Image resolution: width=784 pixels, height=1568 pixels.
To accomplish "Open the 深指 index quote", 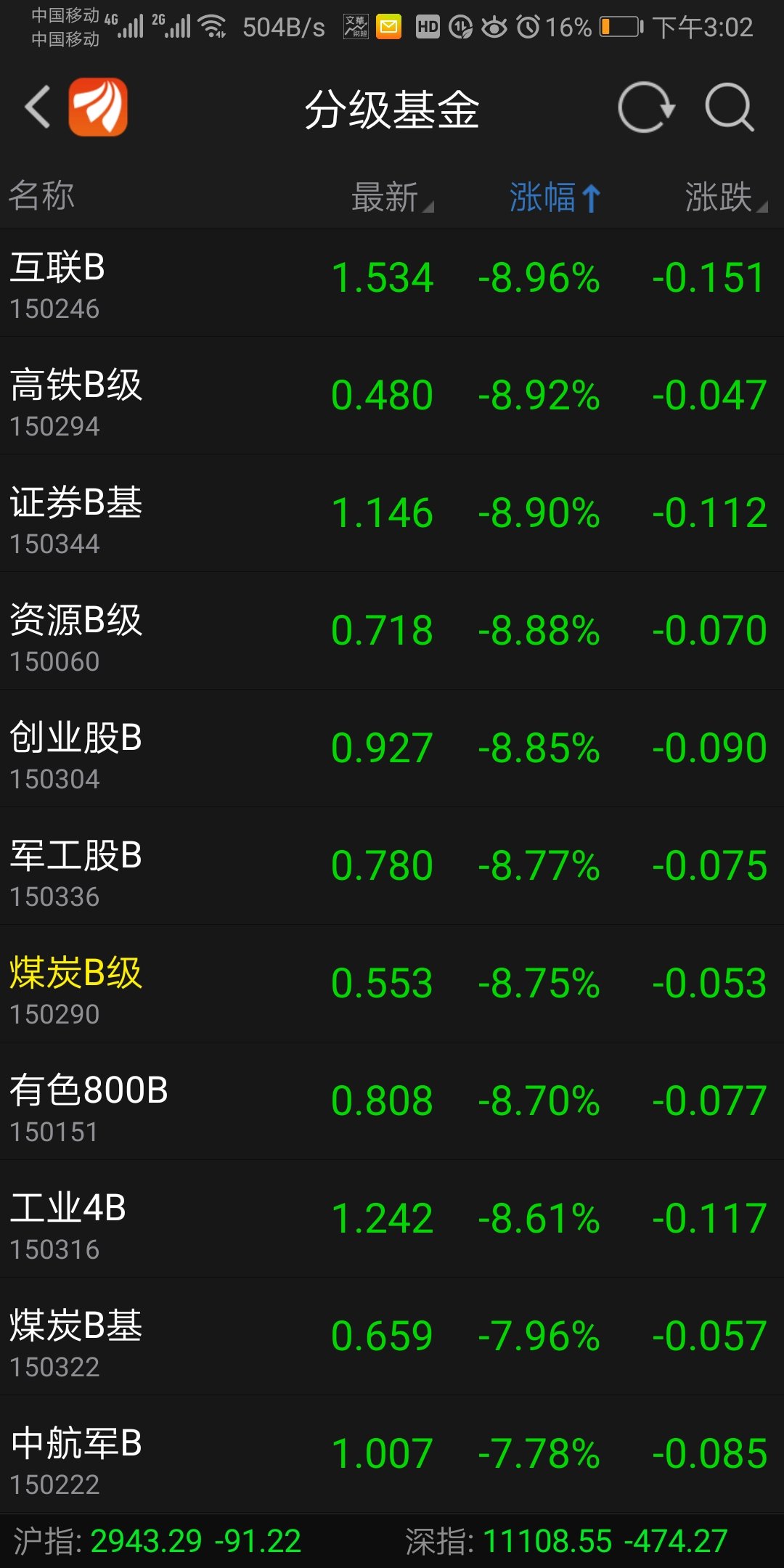I will pyautogui.click(x=565, y=1541).
